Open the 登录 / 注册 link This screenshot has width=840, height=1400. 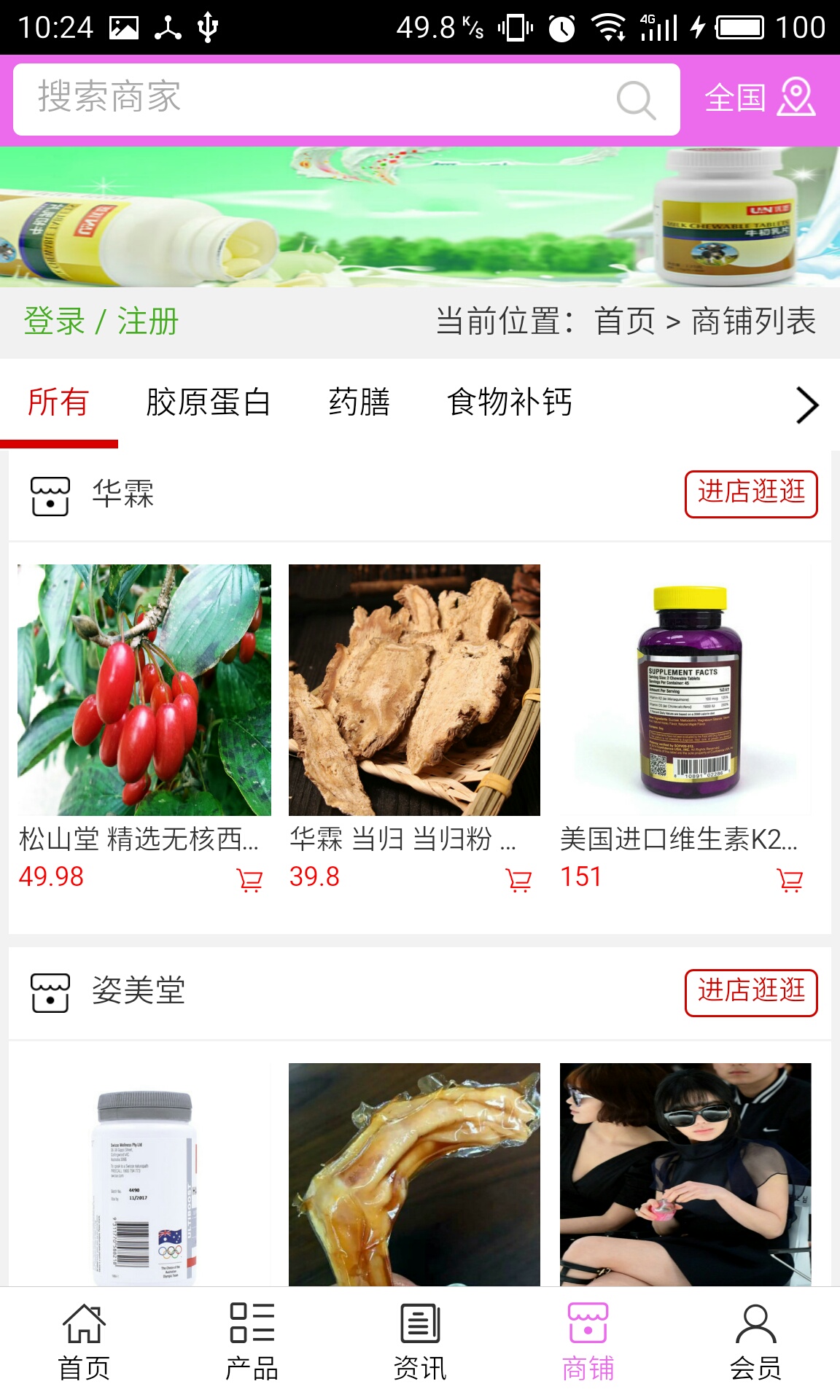101,322
